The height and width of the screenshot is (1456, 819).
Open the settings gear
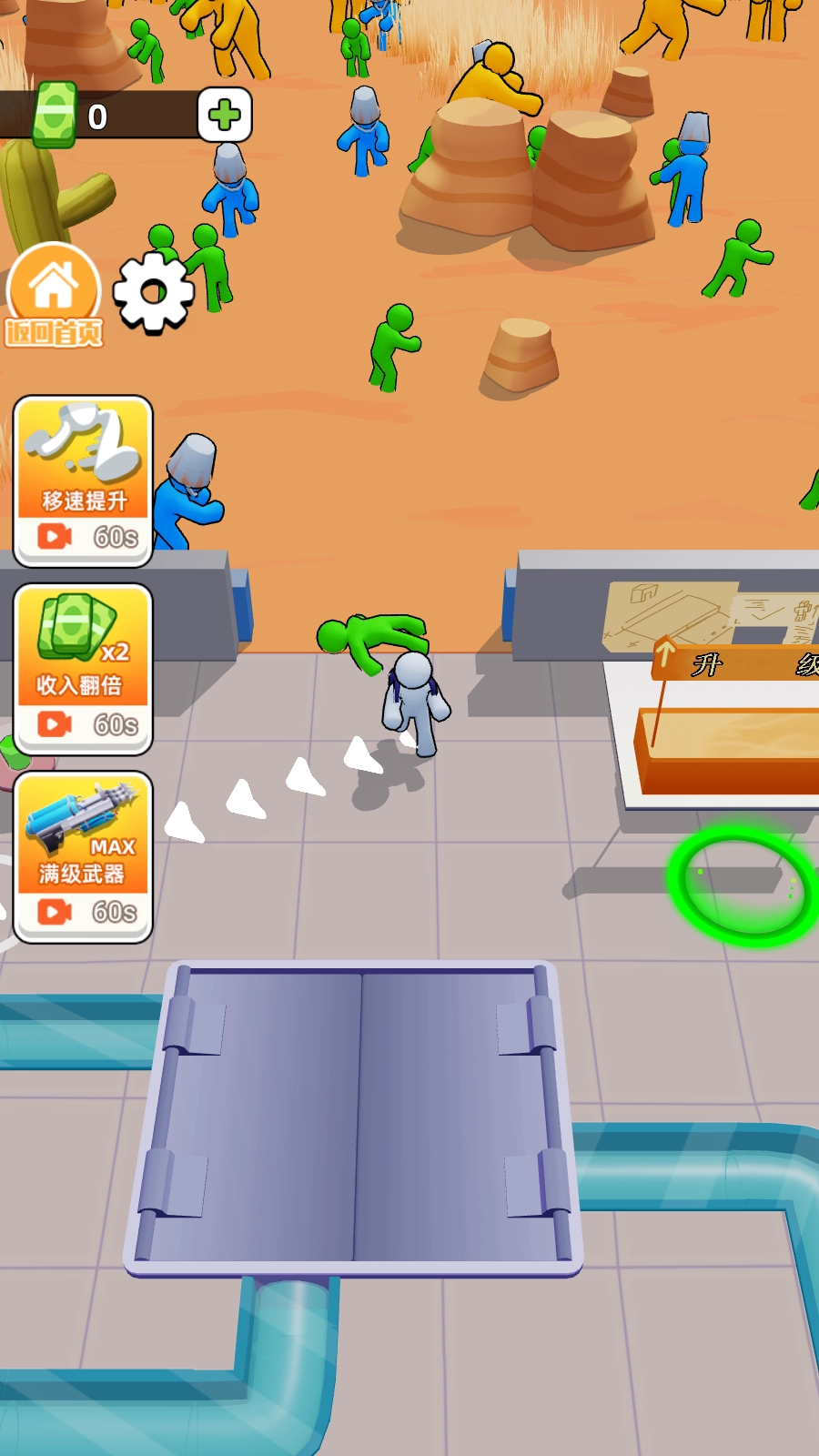tap(153, 292)
